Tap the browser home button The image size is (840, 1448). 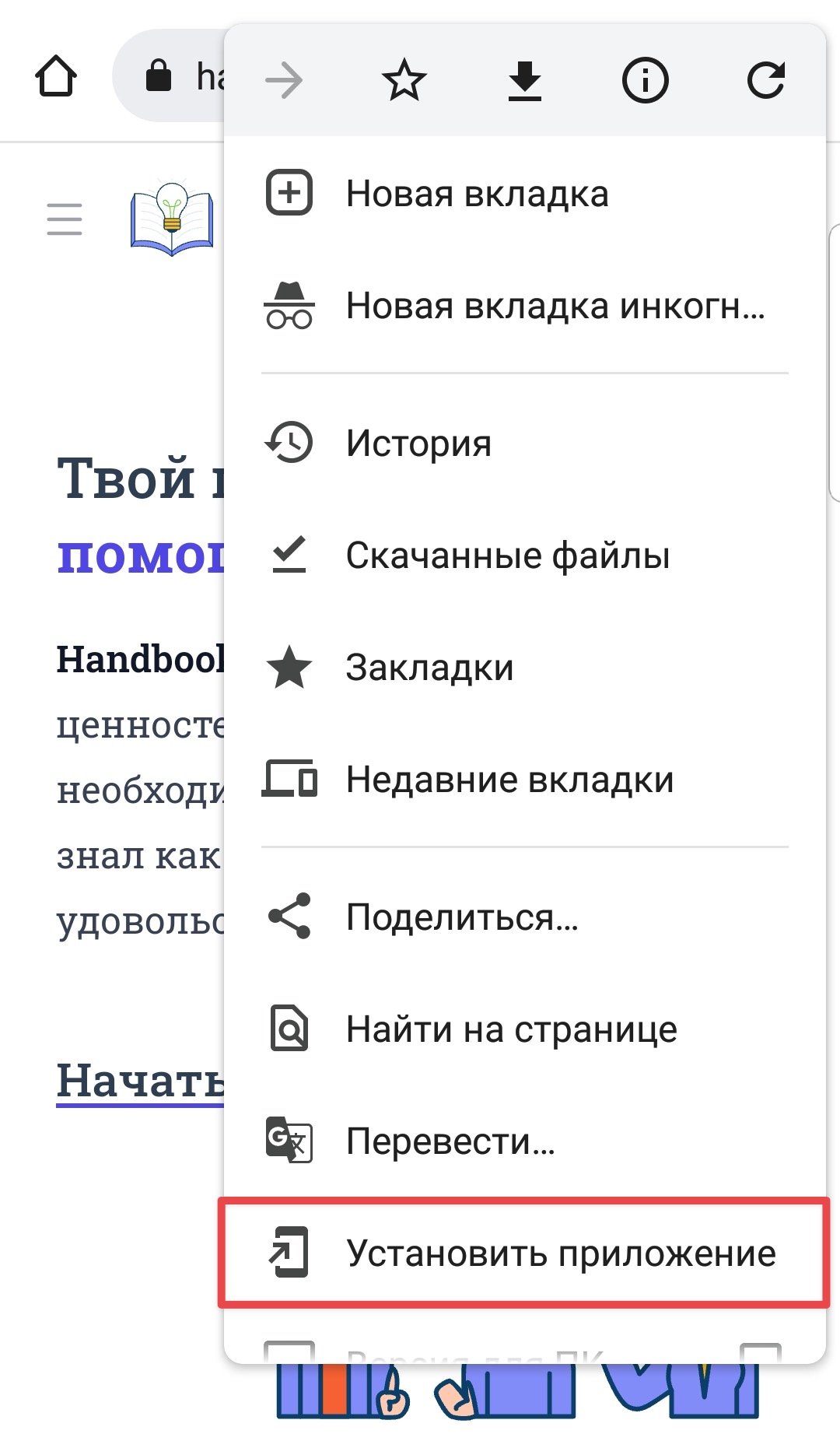pos(56,76)
